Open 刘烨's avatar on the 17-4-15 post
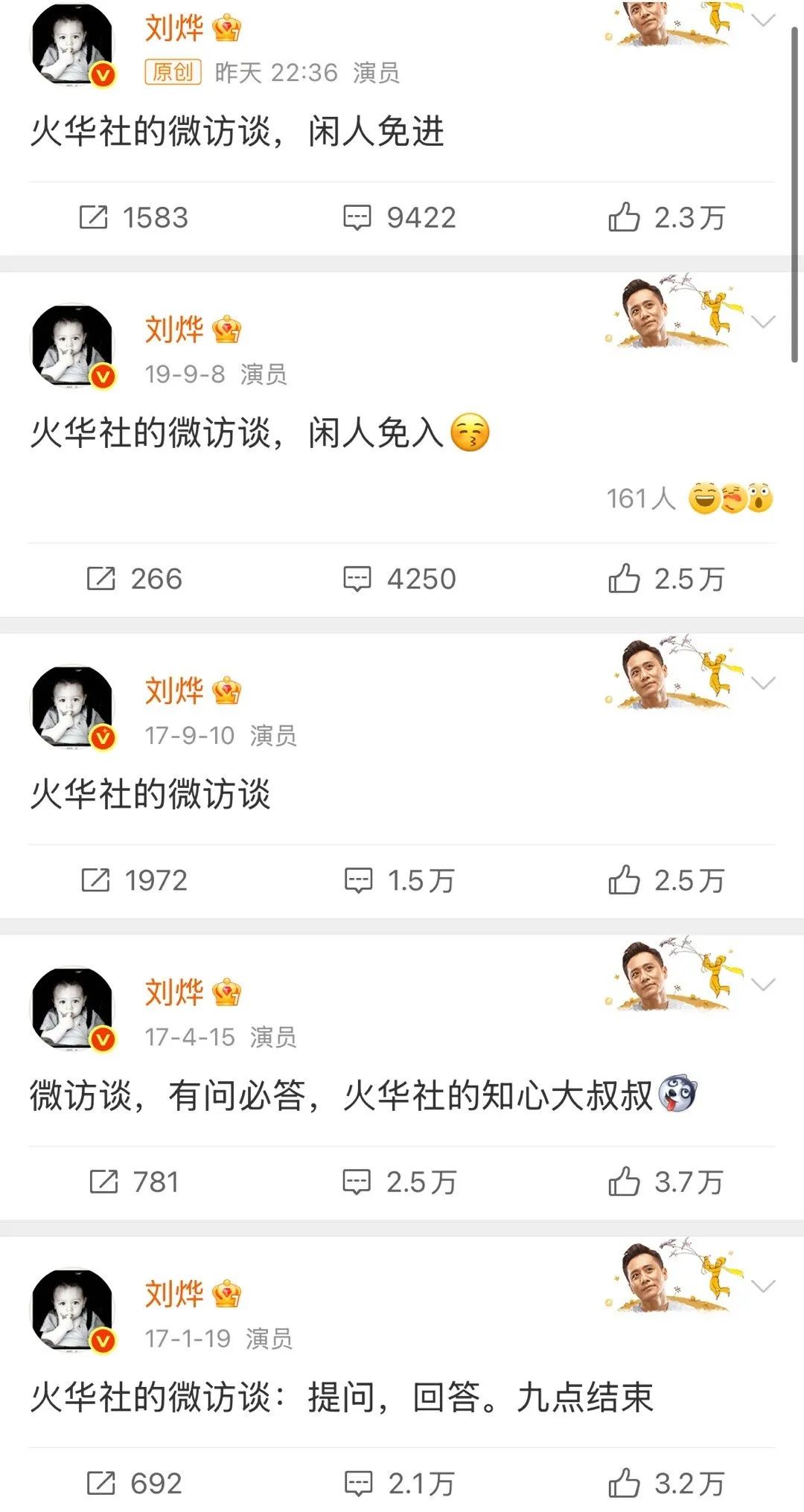The image size is (804, 1512). pyautogui.click(x=72, y=1009)
